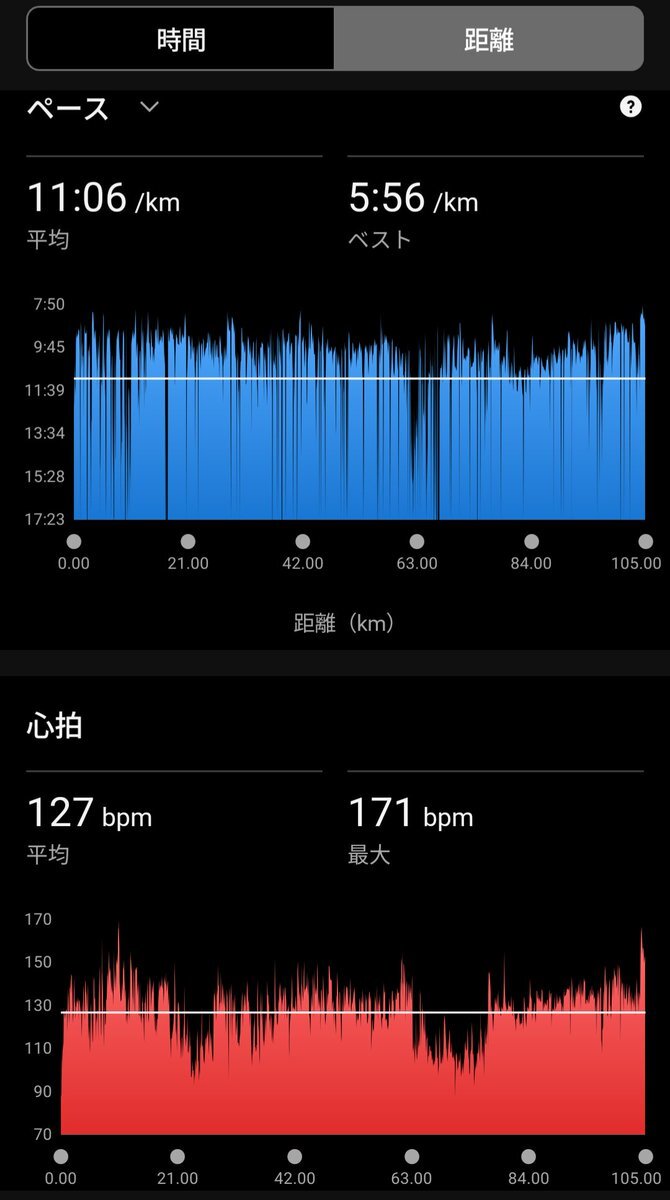The width and height of the screenshot is (670, 1200).
Task: Switch to the 時間 segment
Action: tap(181, 39)
